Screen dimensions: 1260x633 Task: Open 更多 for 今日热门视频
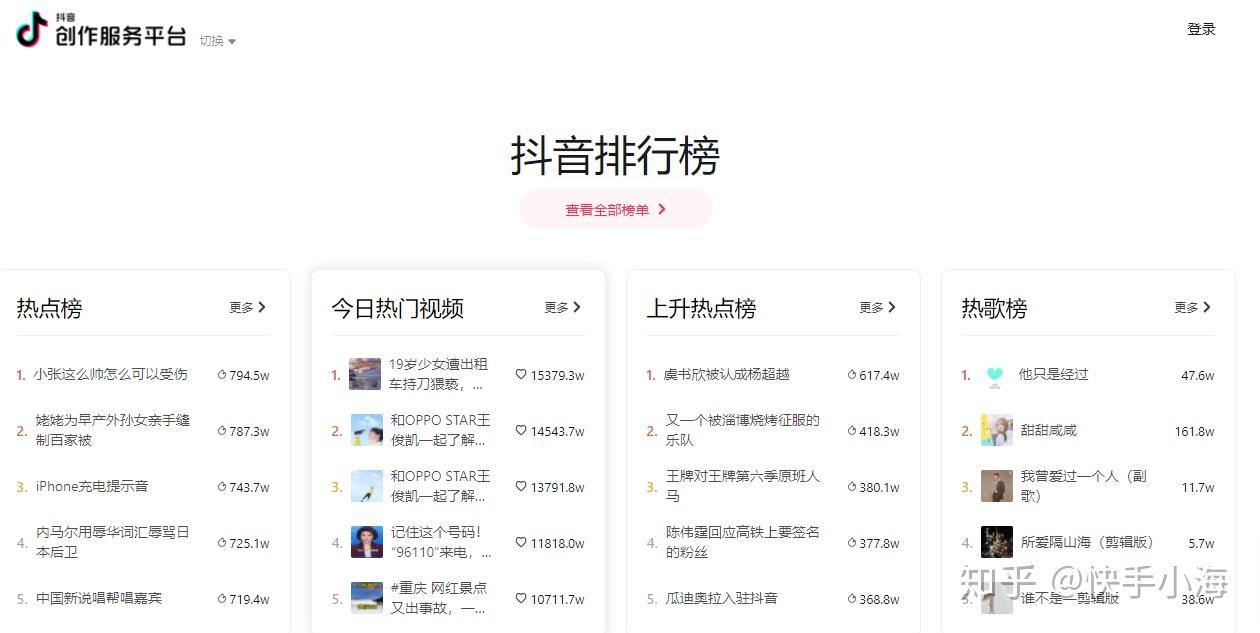click(563, 308)
